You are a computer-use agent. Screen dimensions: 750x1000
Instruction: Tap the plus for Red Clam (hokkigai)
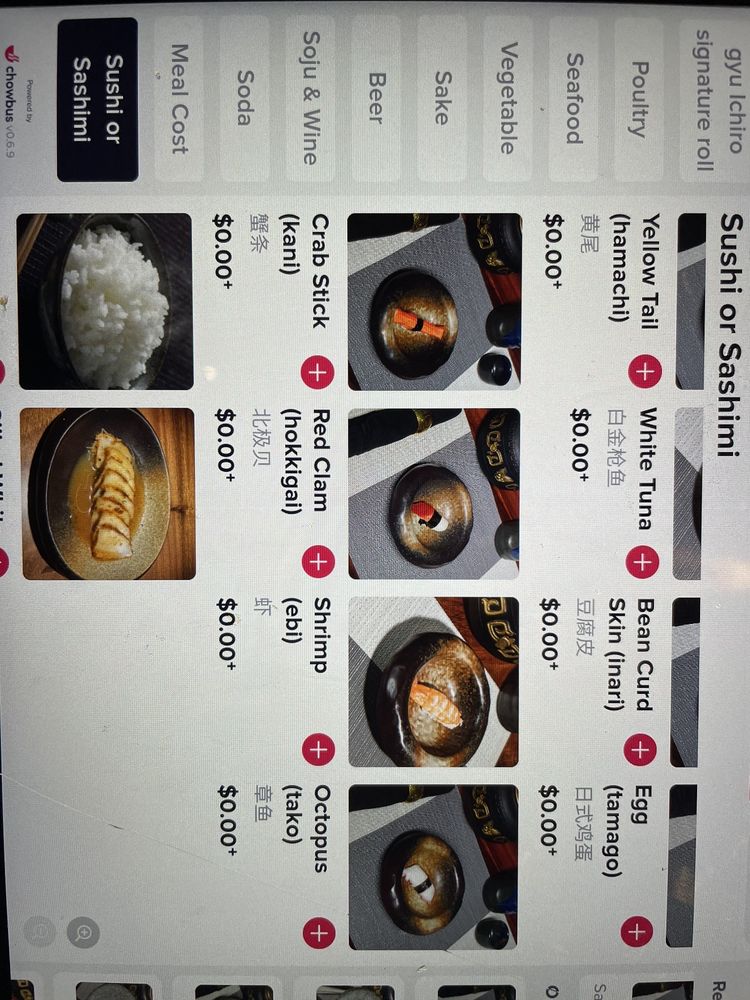319,561
